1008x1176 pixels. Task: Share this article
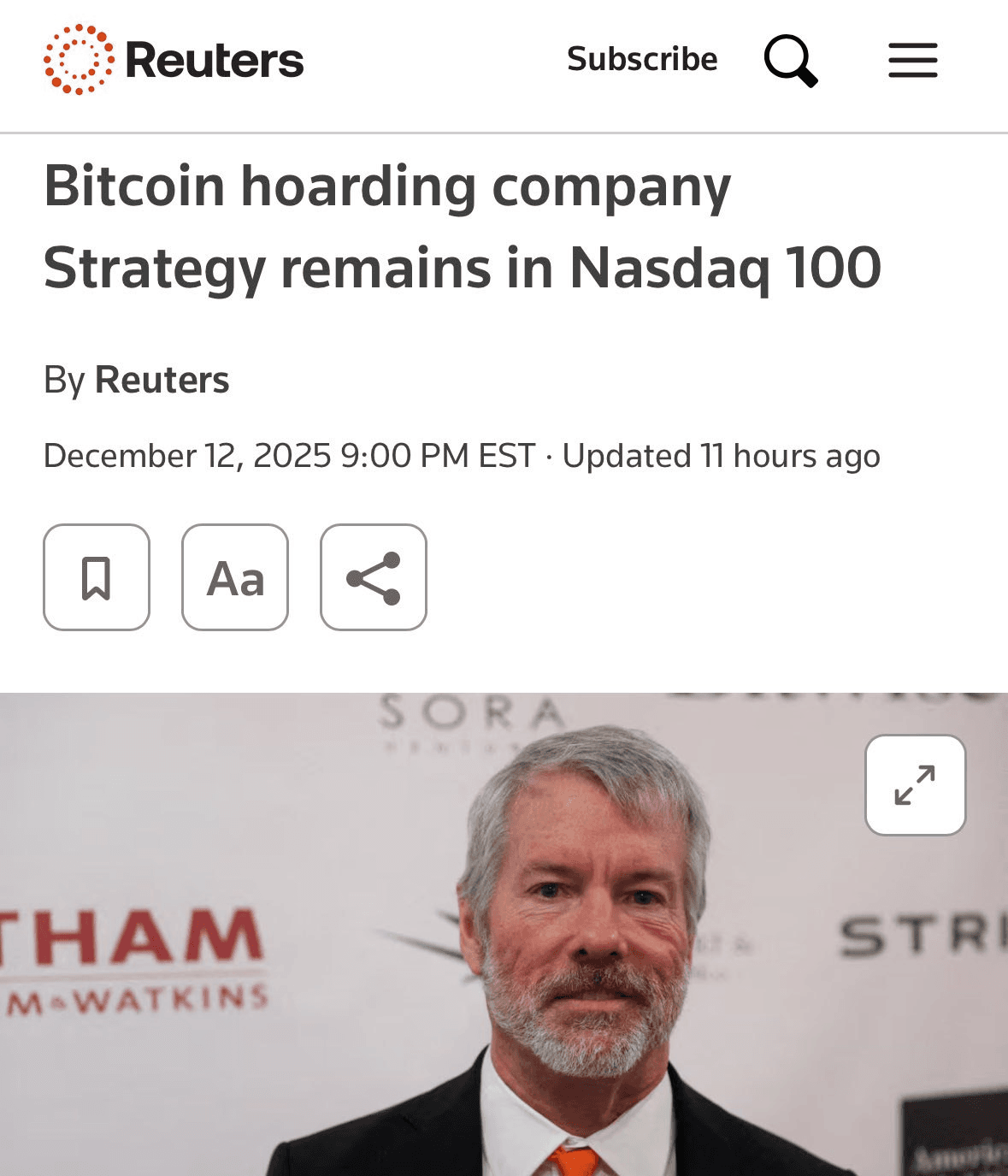coord(374,577)
